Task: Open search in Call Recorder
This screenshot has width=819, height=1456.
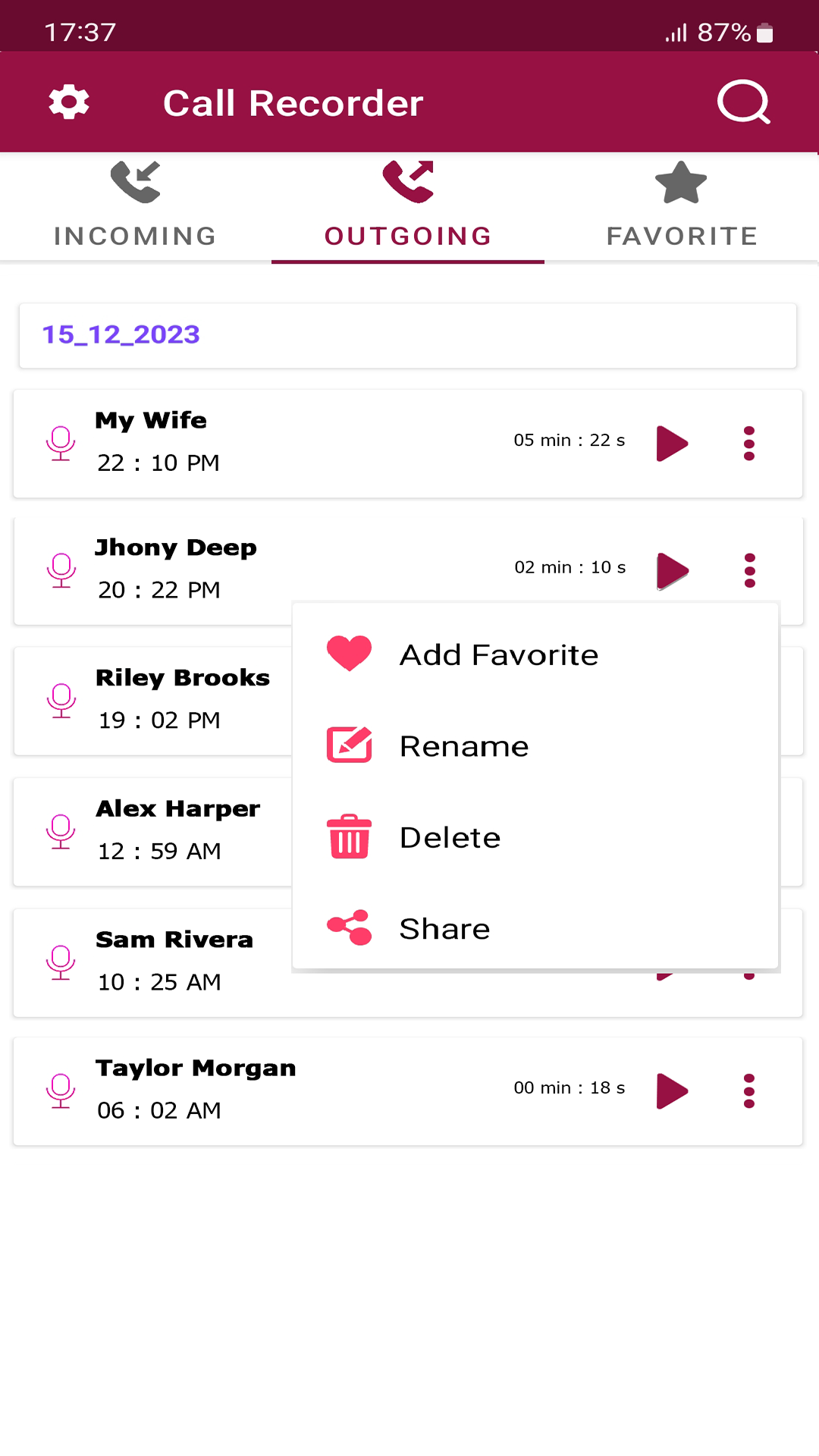Action: click(x=743, y=102)
